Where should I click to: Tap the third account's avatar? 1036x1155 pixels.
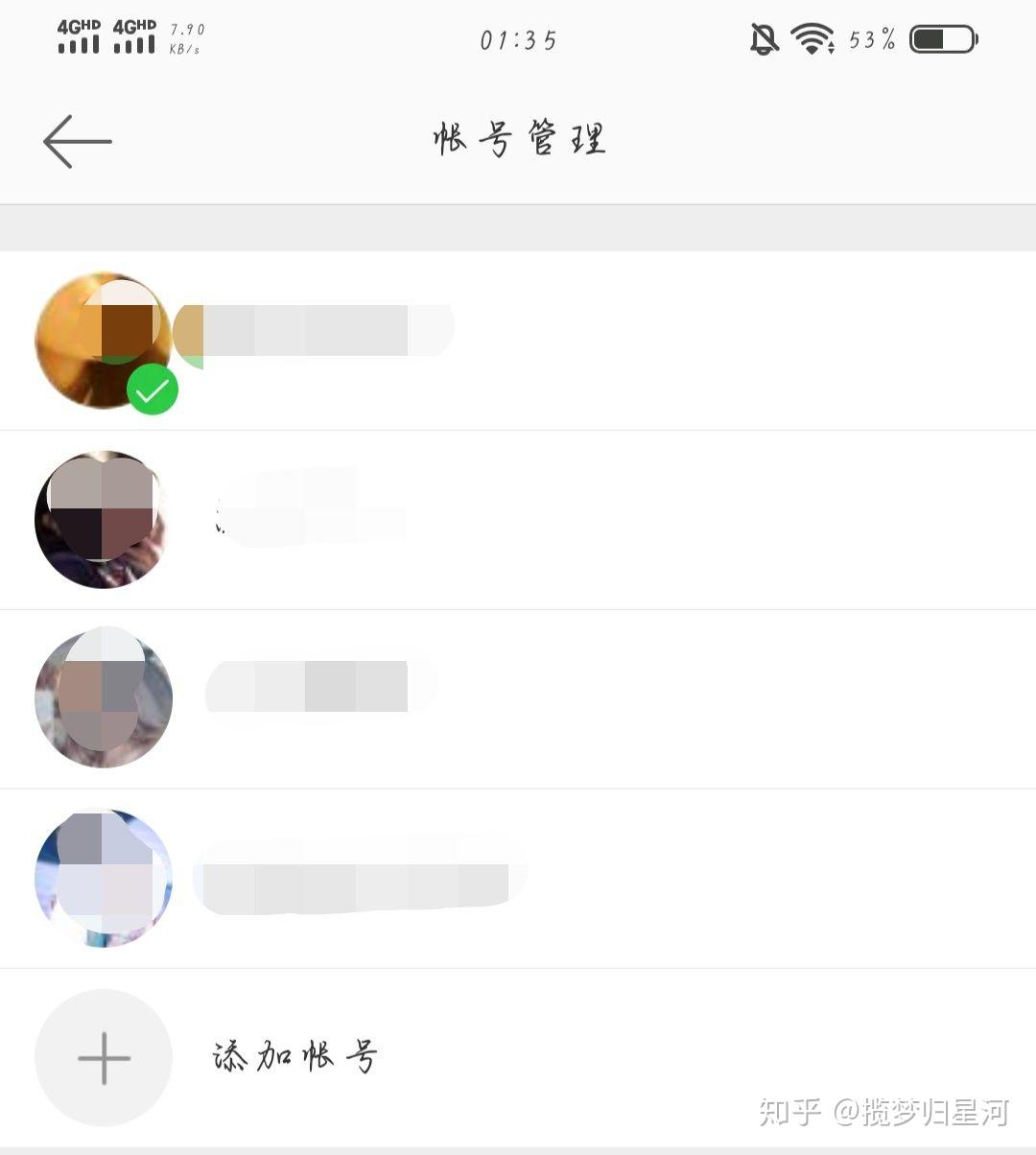pos(104,698)
